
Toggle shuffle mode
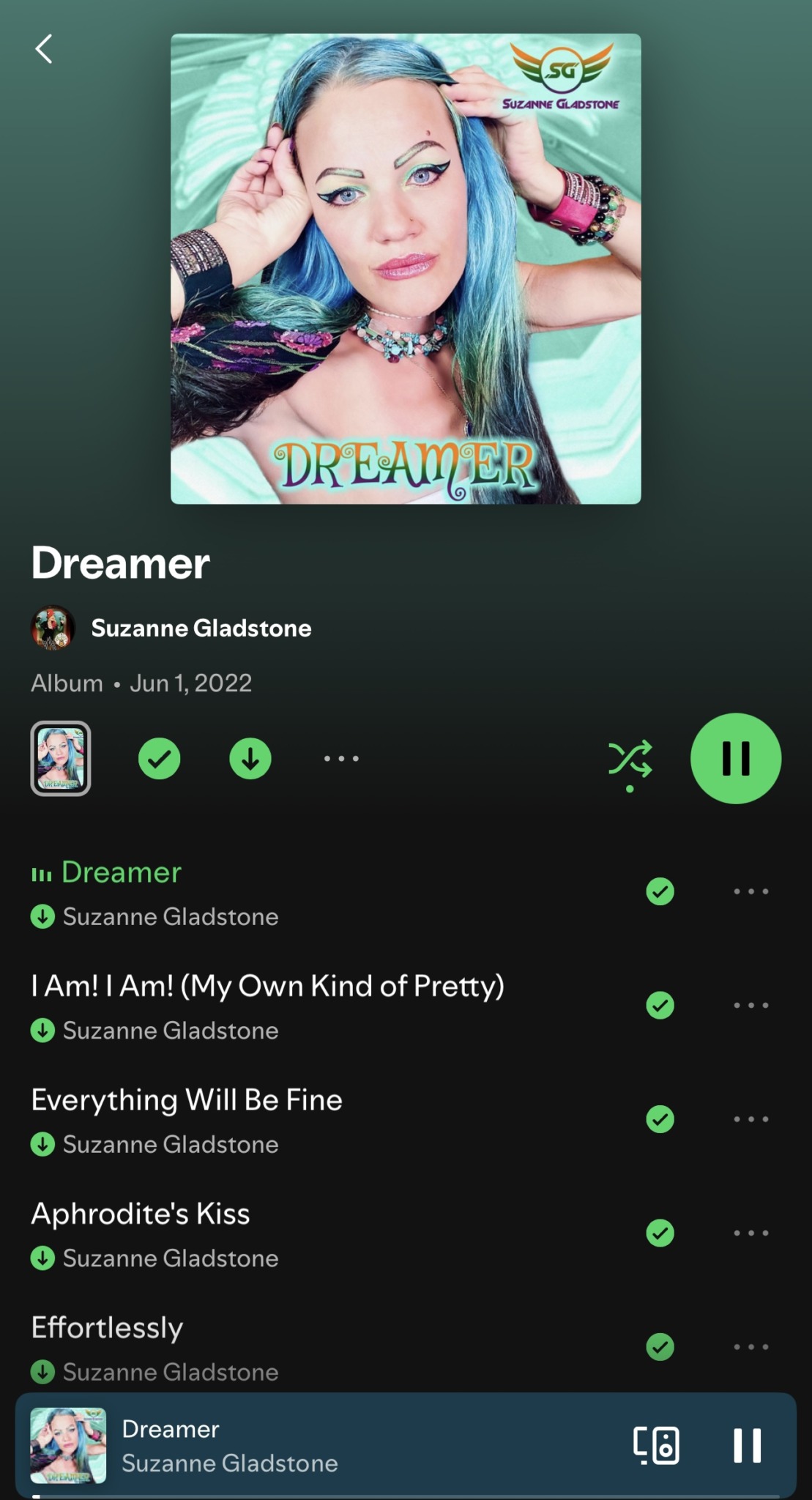coord(630,759)
